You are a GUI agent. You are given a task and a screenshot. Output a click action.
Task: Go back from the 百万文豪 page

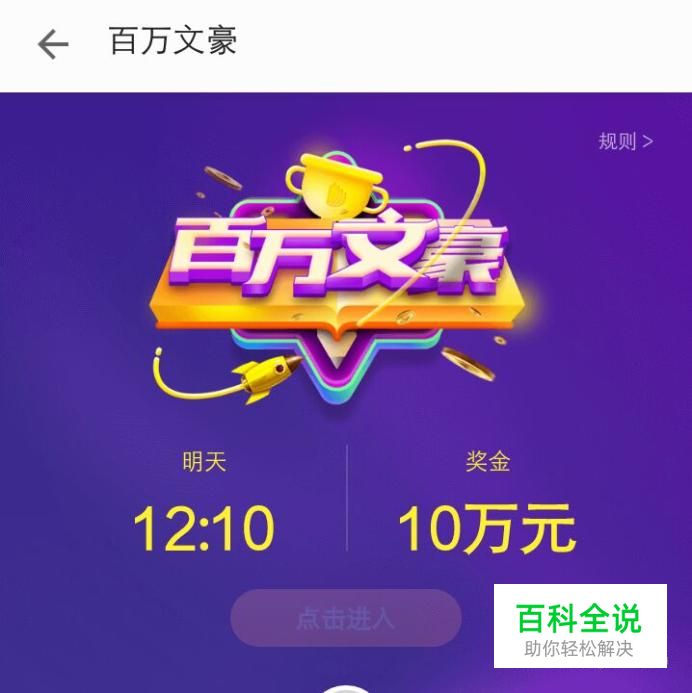point(52,44)
